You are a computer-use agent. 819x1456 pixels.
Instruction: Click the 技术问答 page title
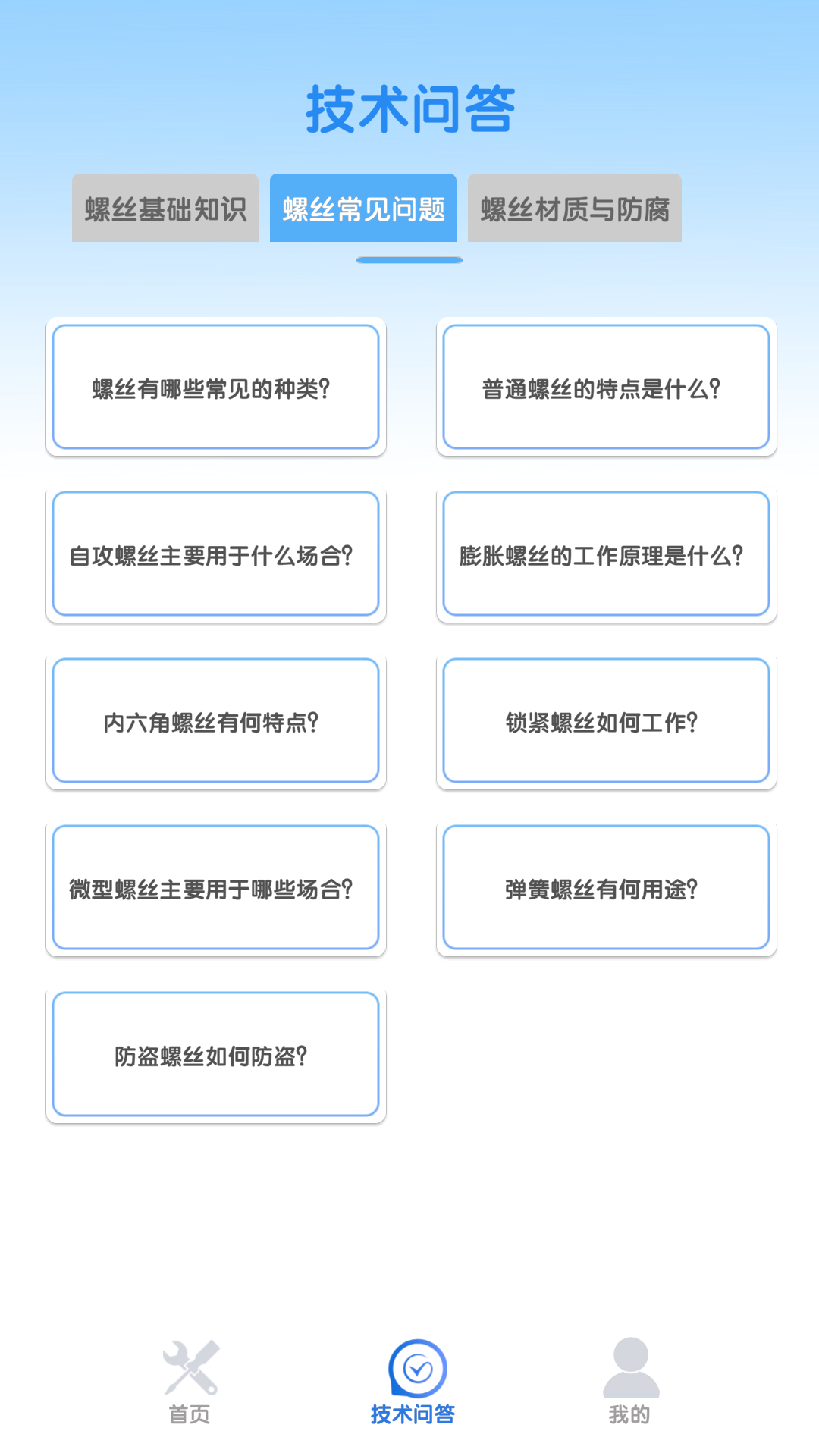point(409,107)
